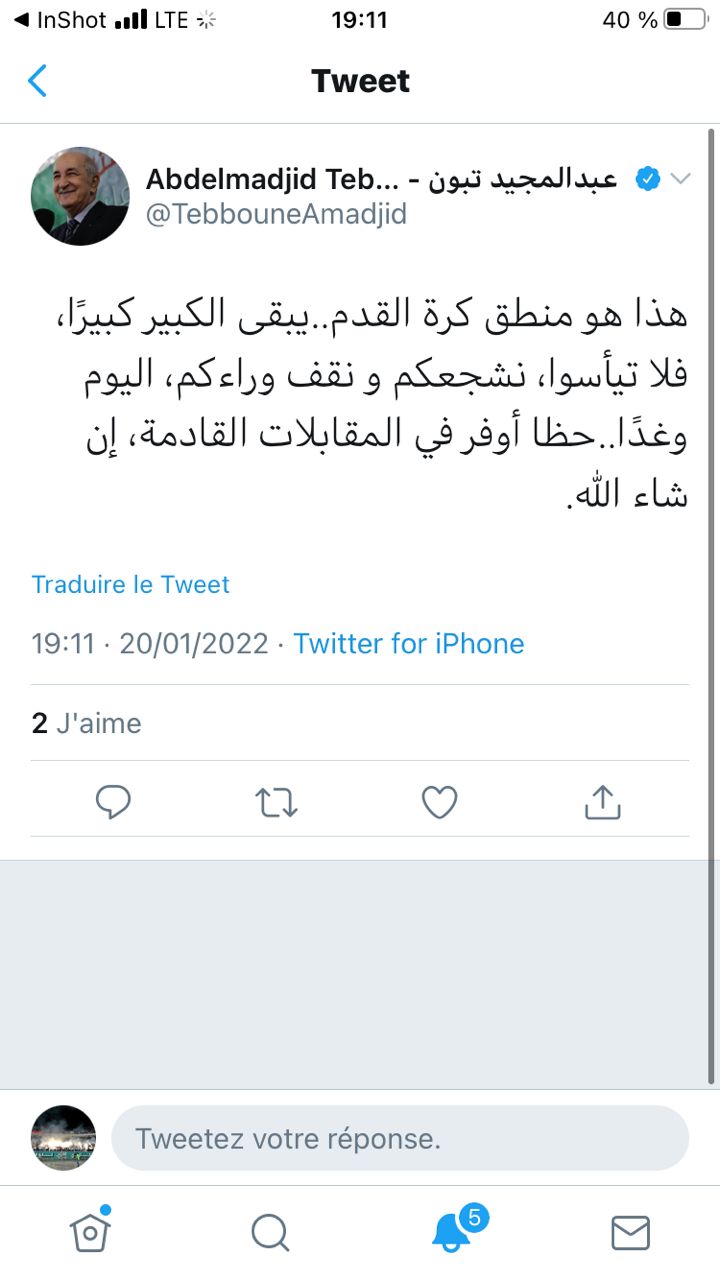Tap Traduire le Tweet link
The height and width of the screenshot is (1280, 720).
131,584
